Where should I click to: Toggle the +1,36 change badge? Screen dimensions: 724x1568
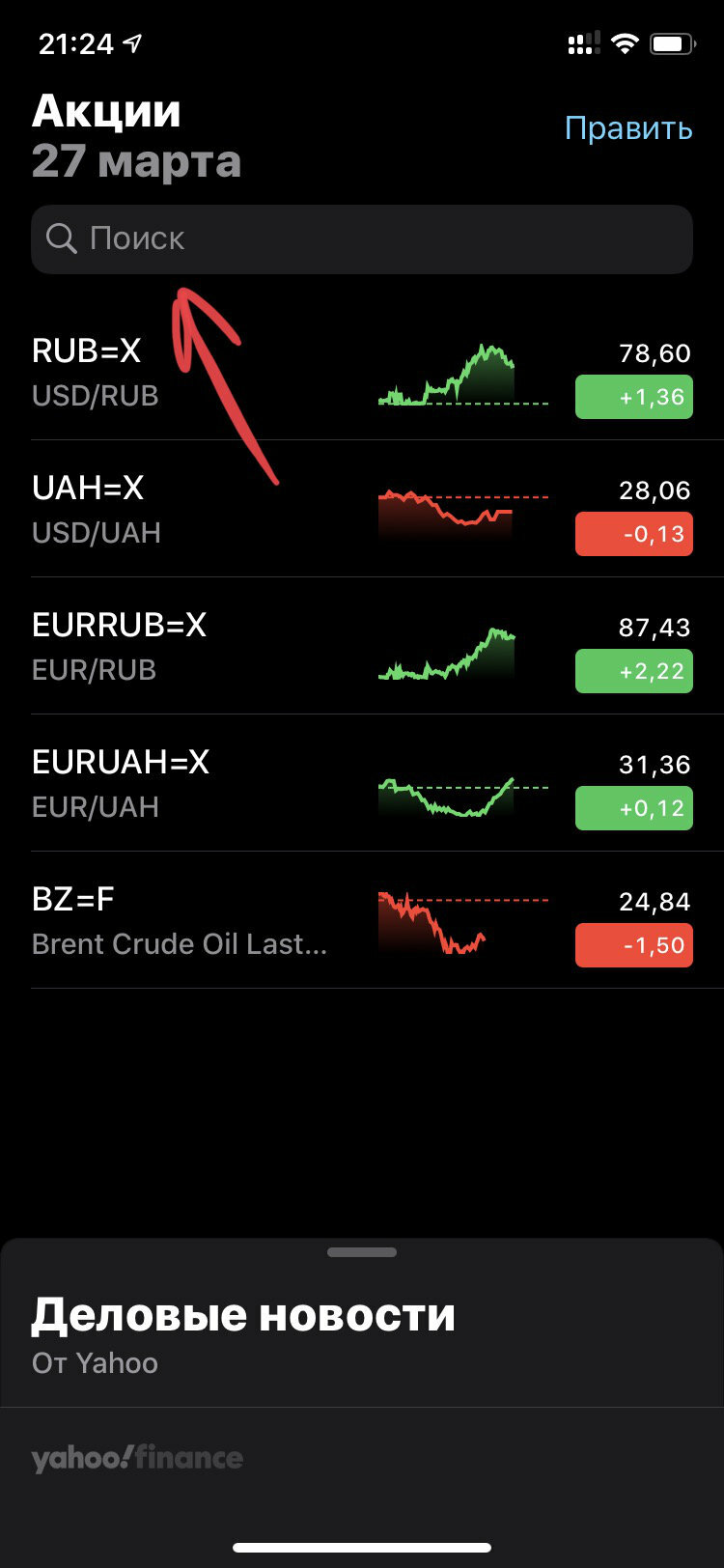(x=634, y=397)
